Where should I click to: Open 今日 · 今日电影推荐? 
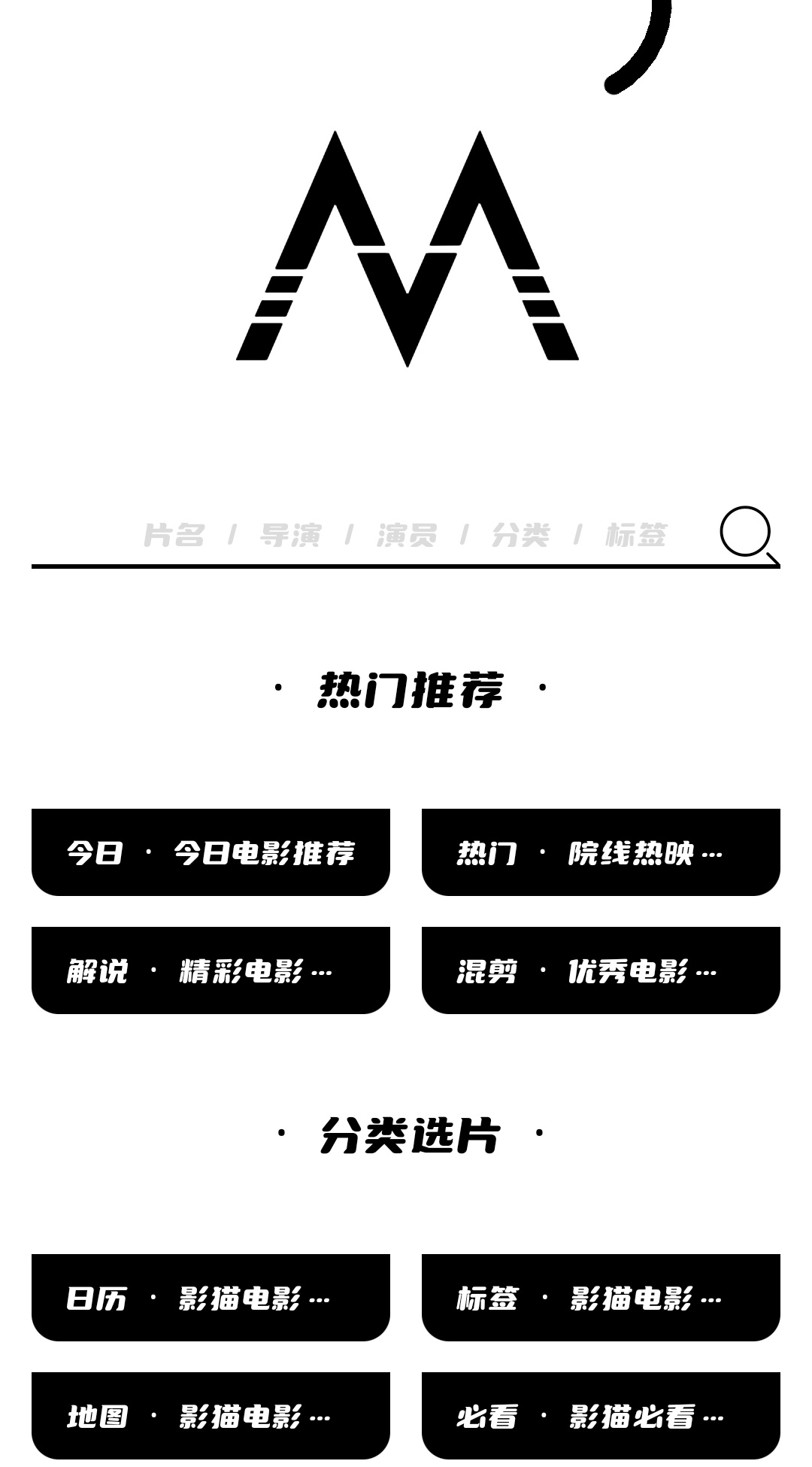(x=211, y=852)
